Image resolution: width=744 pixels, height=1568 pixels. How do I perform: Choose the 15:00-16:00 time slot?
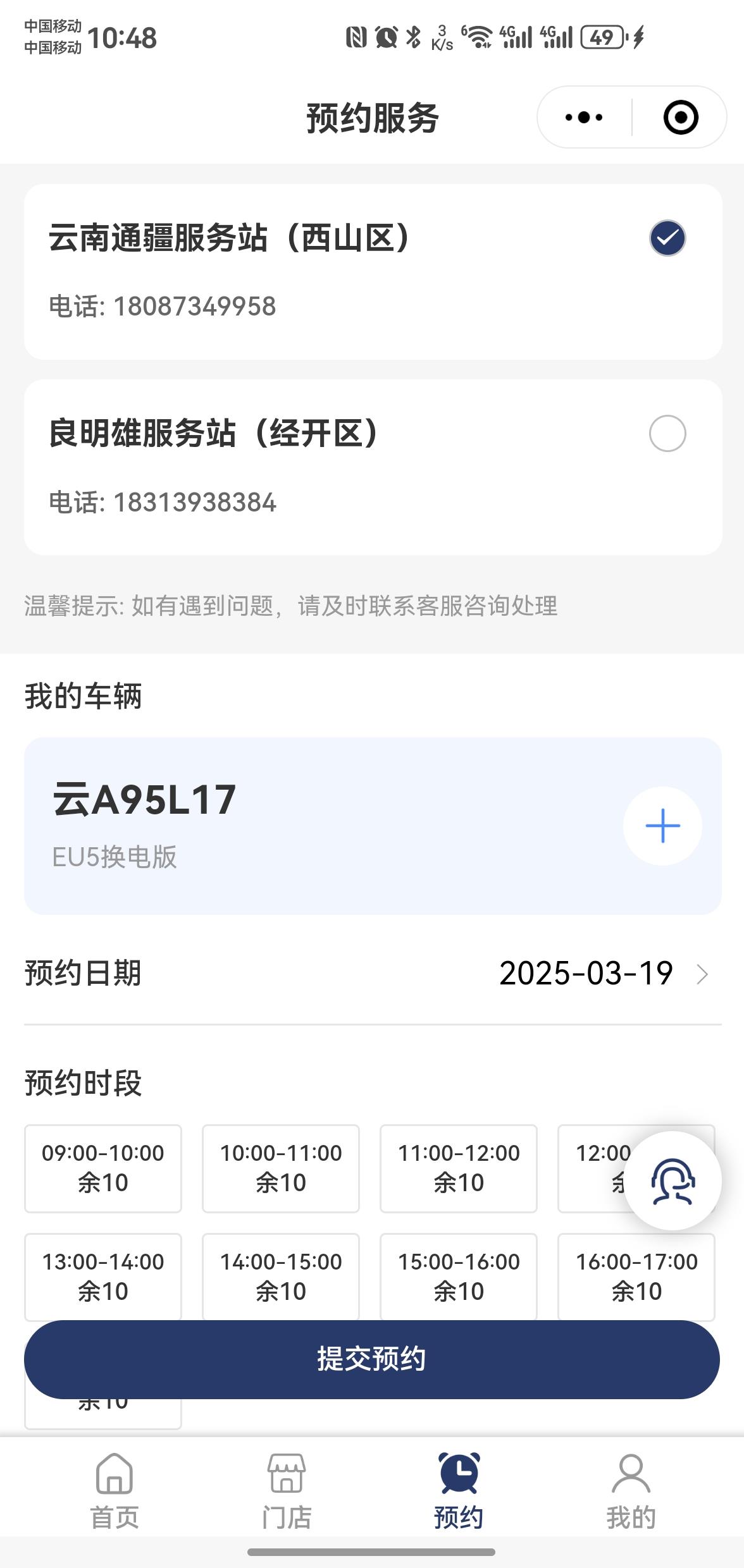459,1277
